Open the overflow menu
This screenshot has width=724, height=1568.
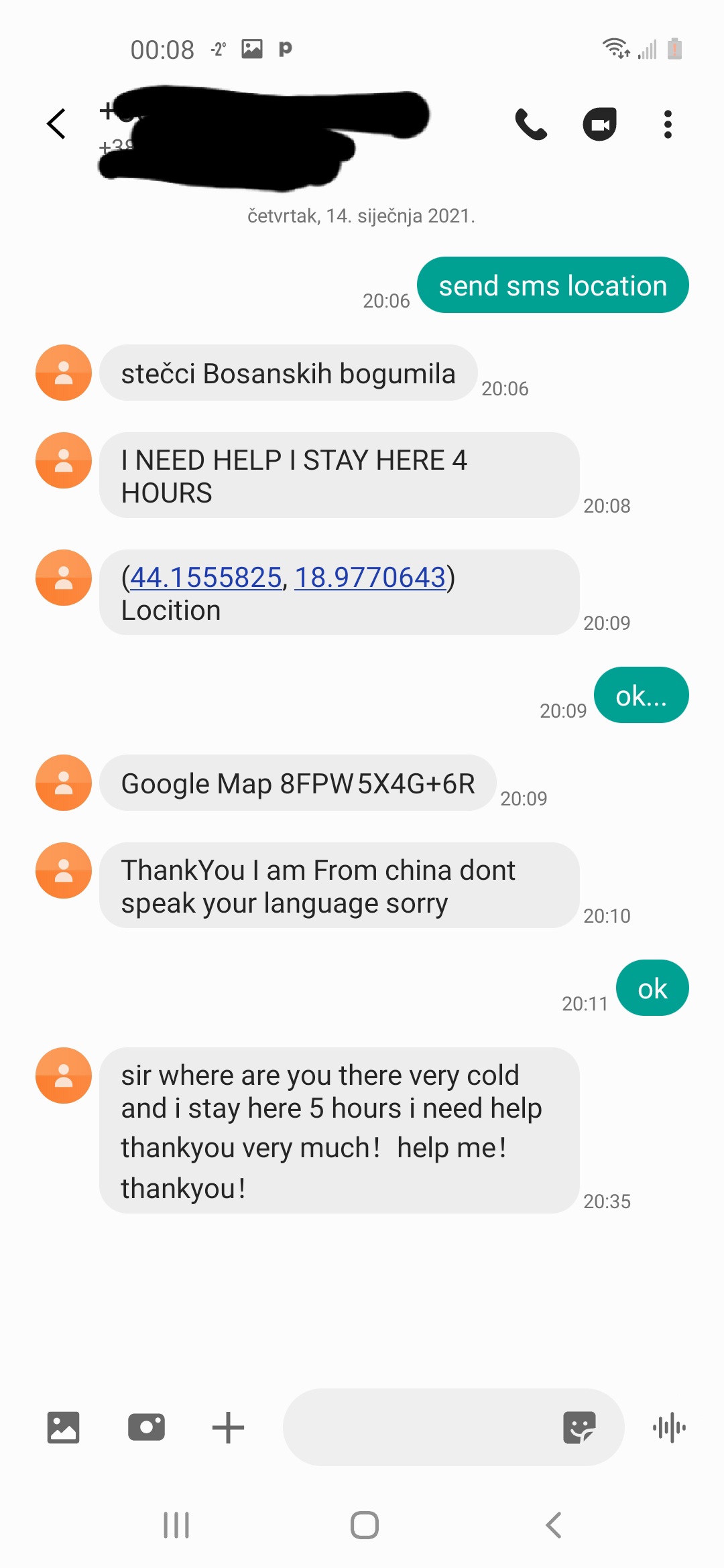[668, 125]
